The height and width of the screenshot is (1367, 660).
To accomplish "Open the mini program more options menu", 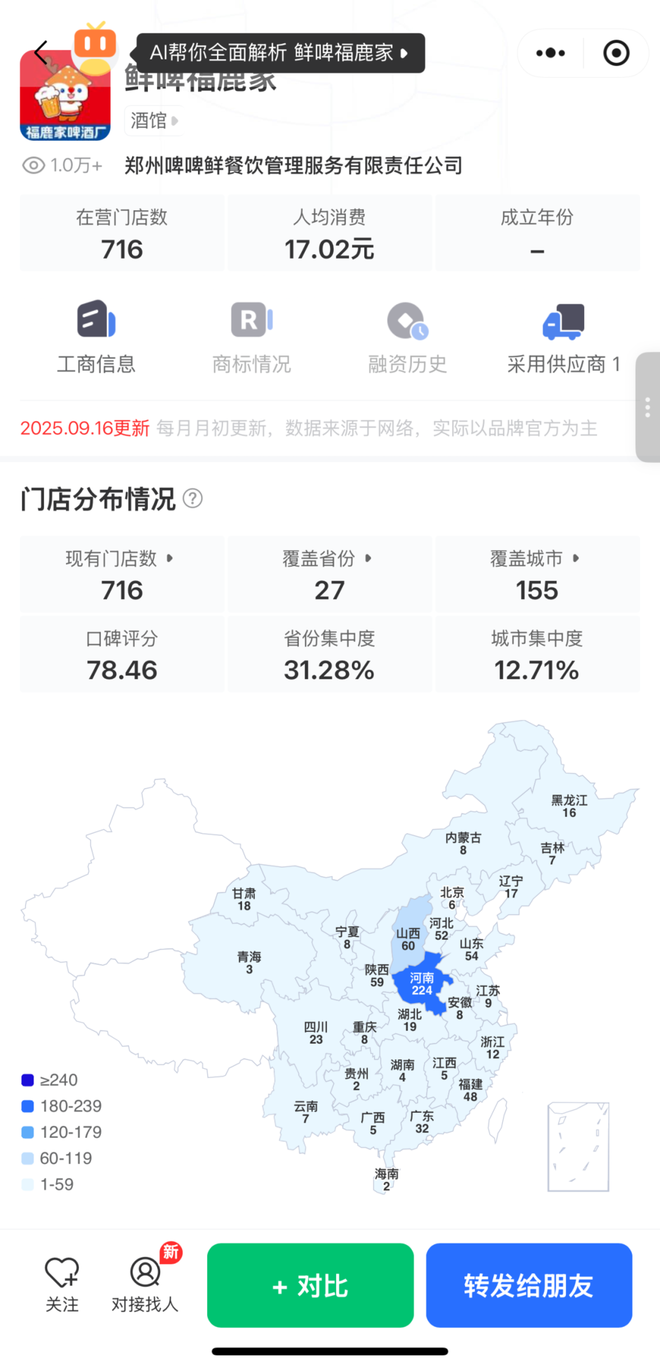I will (x=551, y=53).
